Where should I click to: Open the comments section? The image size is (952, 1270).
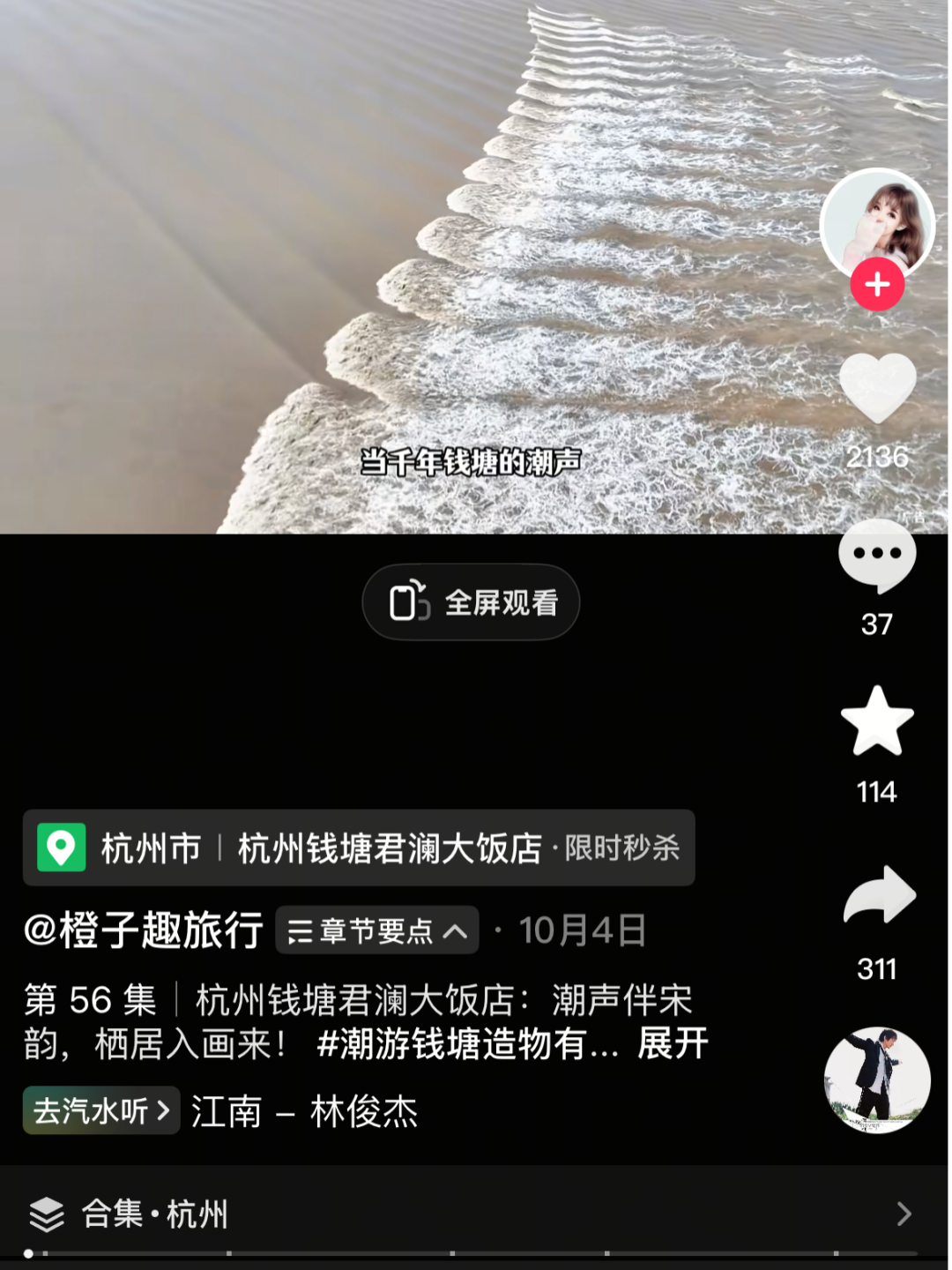click(877, 557)
